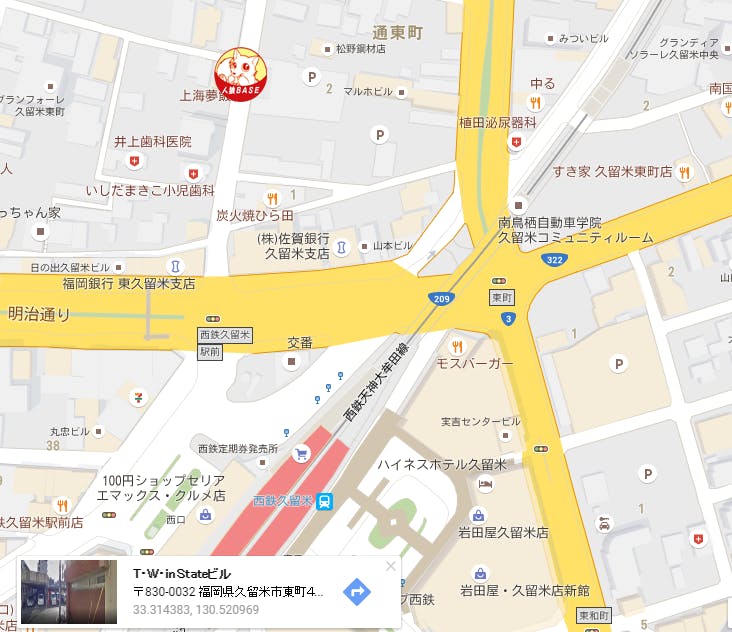Select the すき家 久留米東町店 pin

pos(684,171)
